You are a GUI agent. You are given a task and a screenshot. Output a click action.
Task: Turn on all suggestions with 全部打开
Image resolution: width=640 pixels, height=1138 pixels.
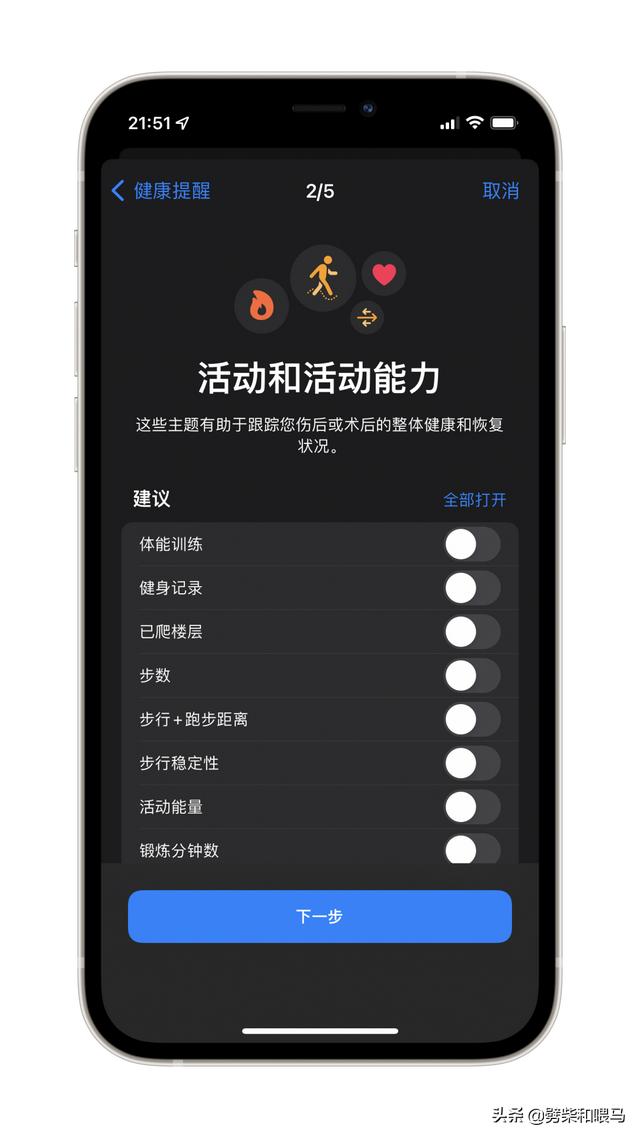pyautogui.click(x=474, y=500)
